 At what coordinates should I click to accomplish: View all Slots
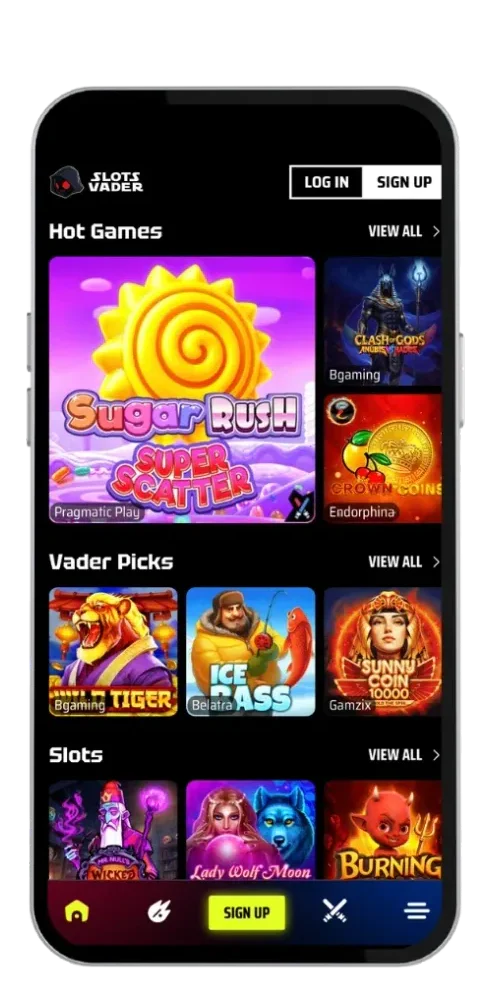pos(404,755)
